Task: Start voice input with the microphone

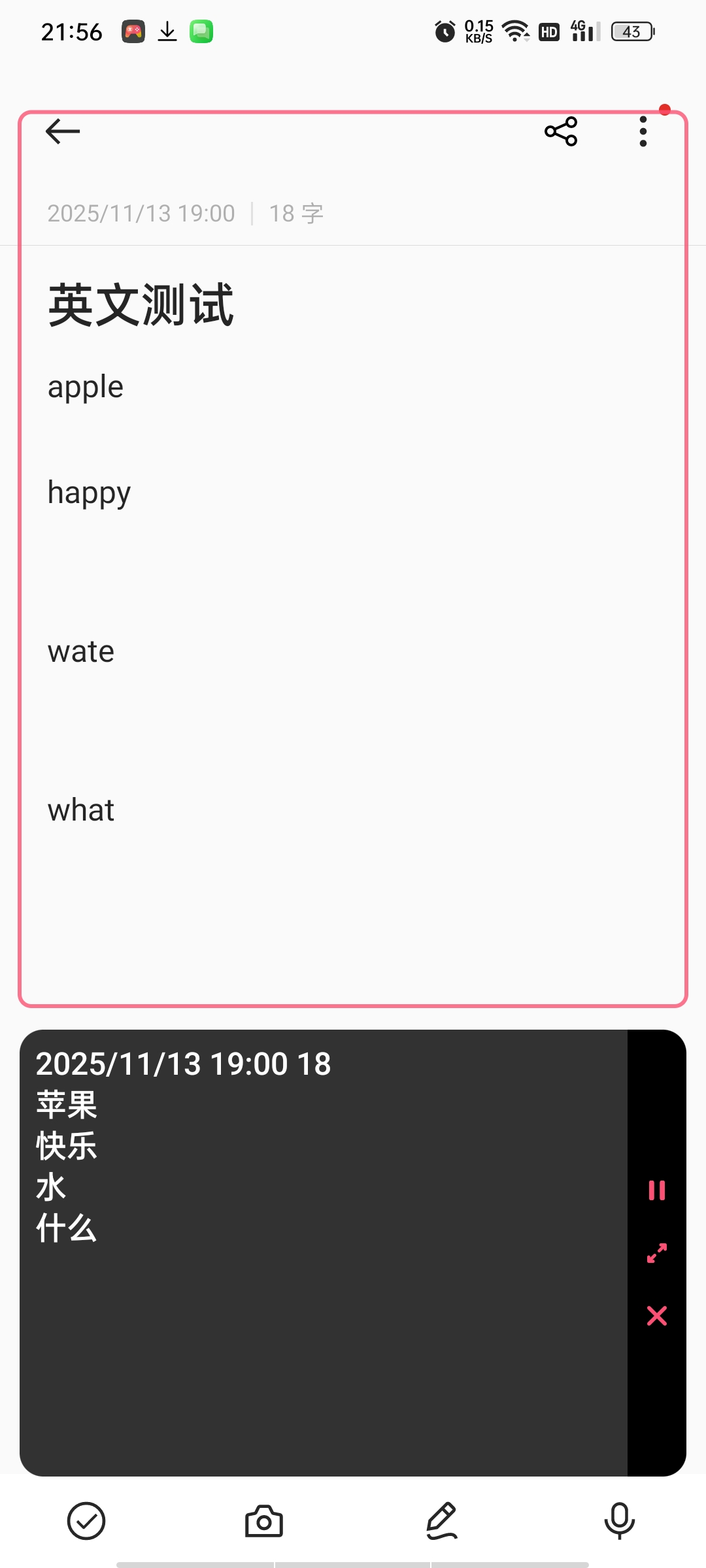Action: pos(620,1521)
